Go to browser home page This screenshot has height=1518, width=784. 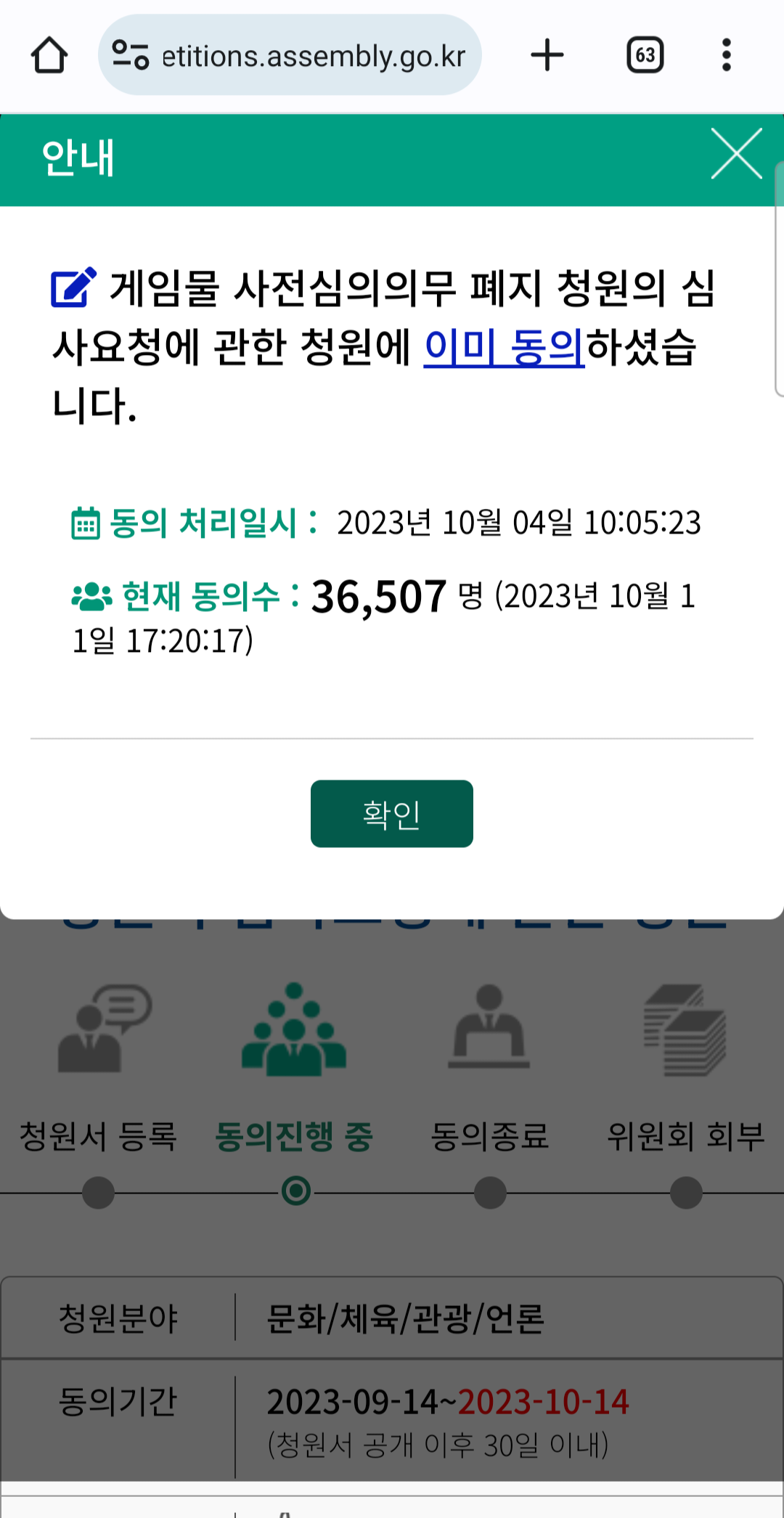point(49,55)
